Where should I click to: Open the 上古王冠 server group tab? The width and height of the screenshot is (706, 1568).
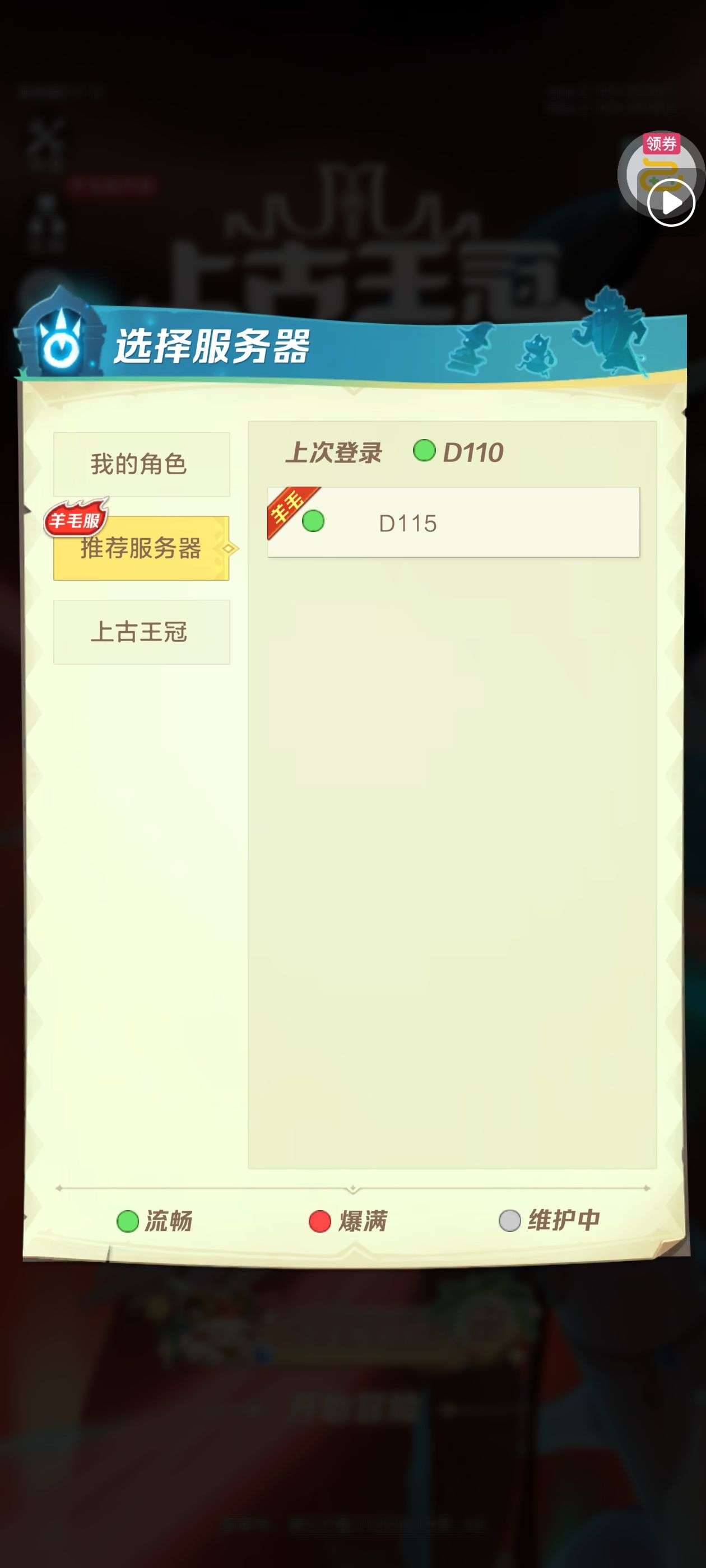(141, 632)
